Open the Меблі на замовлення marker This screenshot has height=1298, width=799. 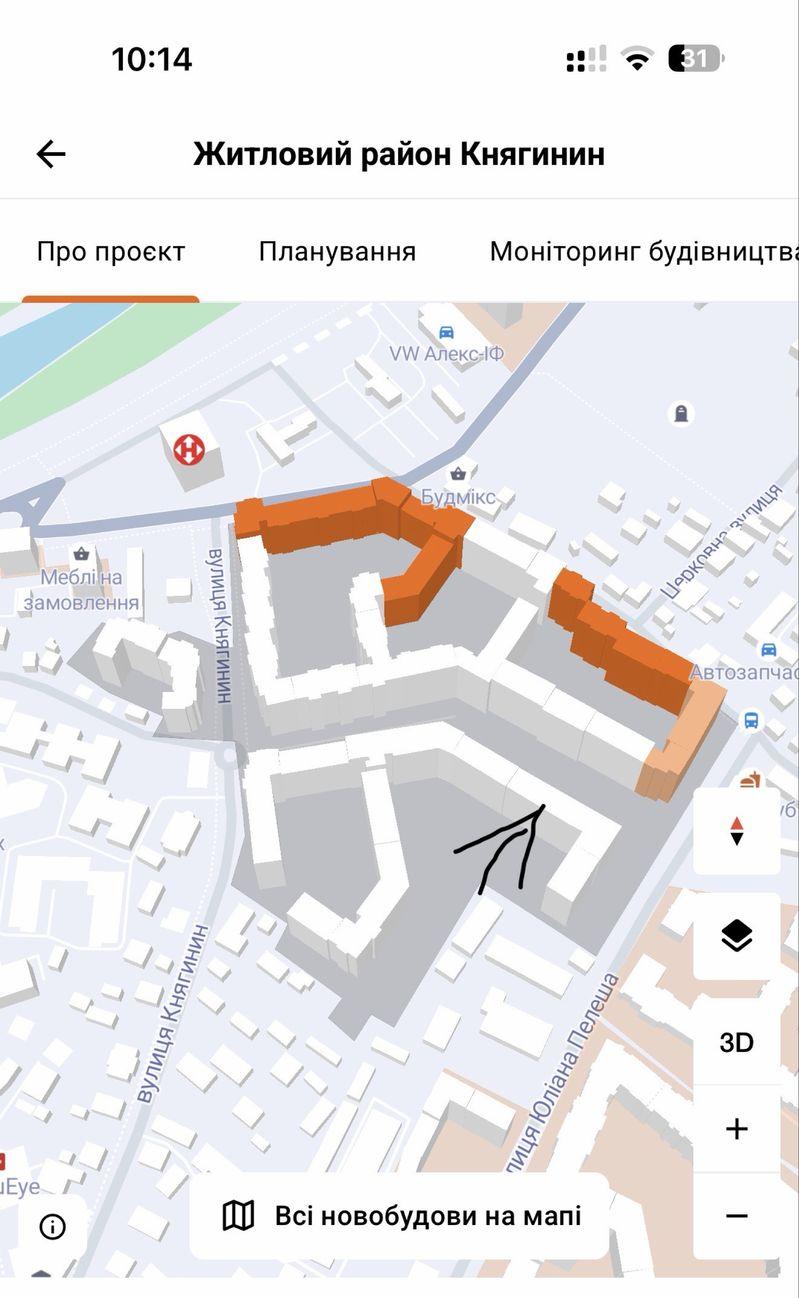coord(81,553)
